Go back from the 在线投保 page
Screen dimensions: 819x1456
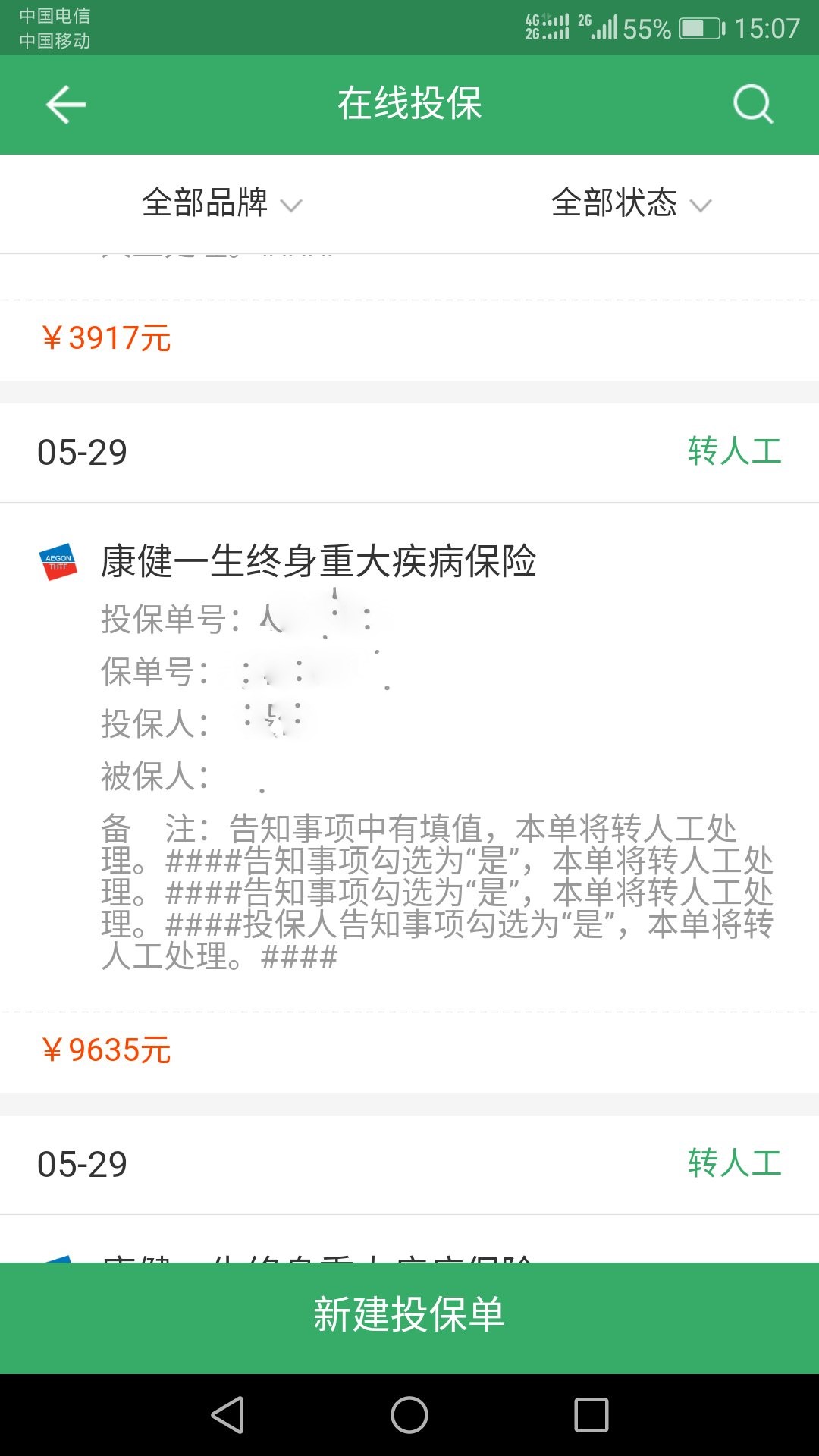click(66, 105)
